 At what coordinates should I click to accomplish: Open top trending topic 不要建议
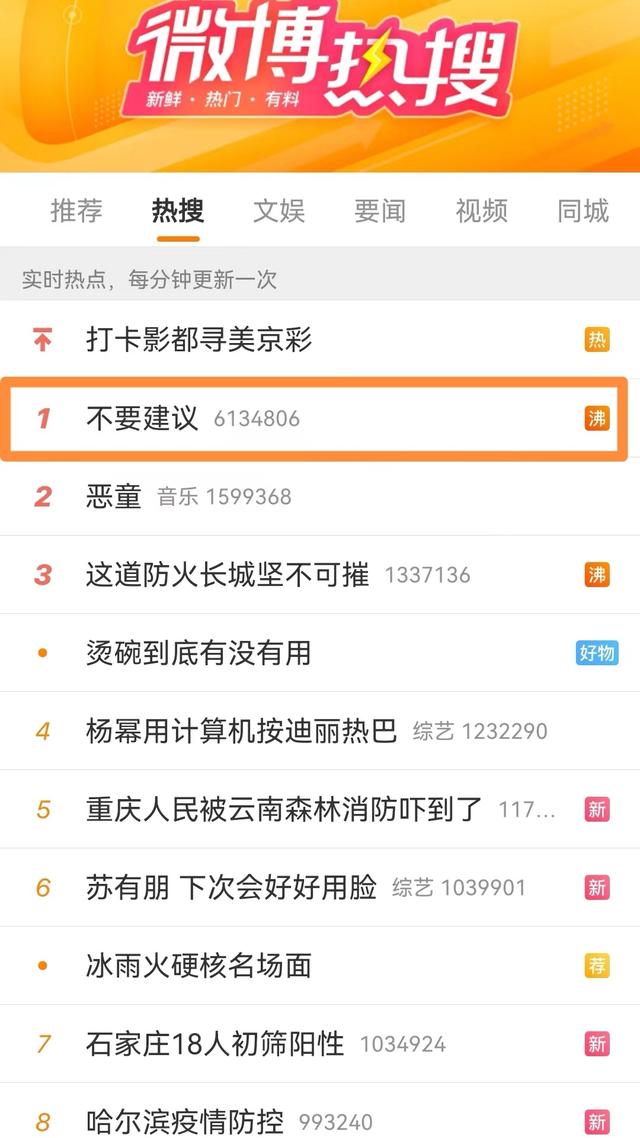313,419
